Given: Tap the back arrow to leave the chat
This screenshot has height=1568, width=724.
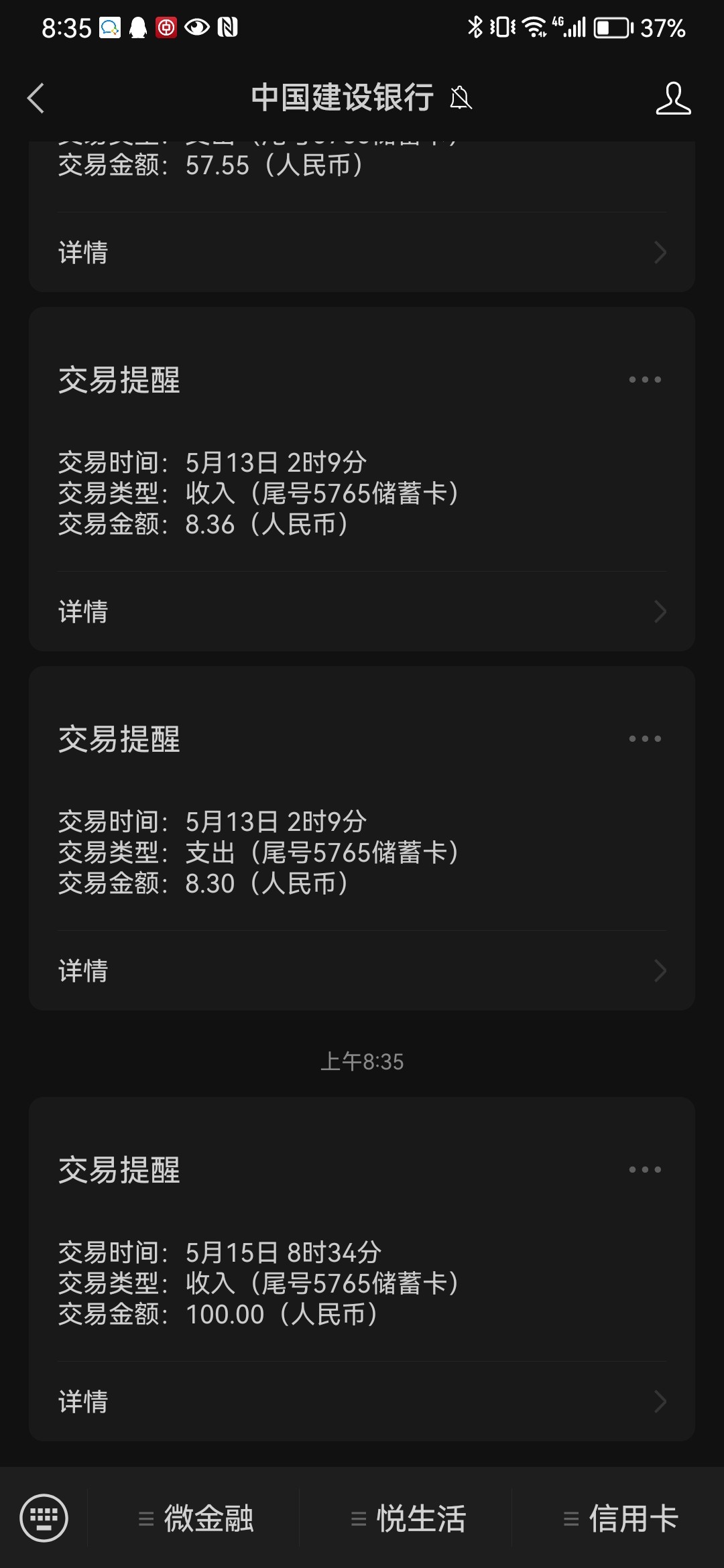Looking at the screenshot, I should coord(35,99).
